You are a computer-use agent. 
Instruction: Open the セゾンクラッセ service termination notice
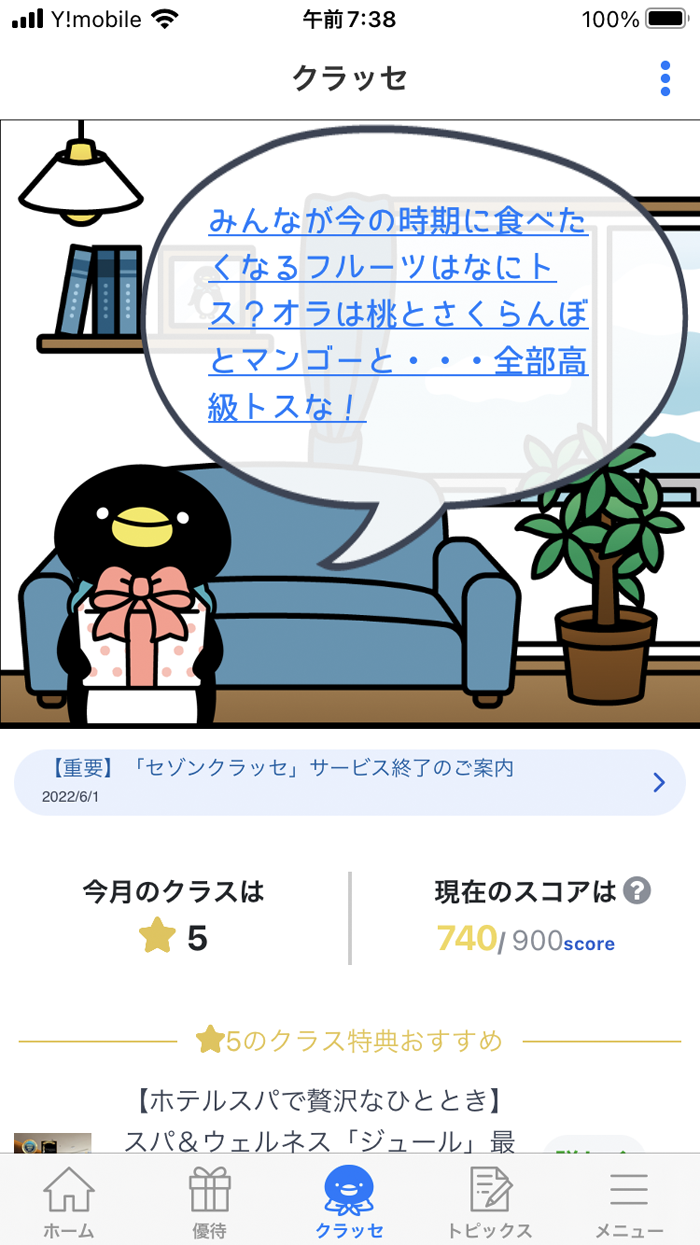pos(349,782)
